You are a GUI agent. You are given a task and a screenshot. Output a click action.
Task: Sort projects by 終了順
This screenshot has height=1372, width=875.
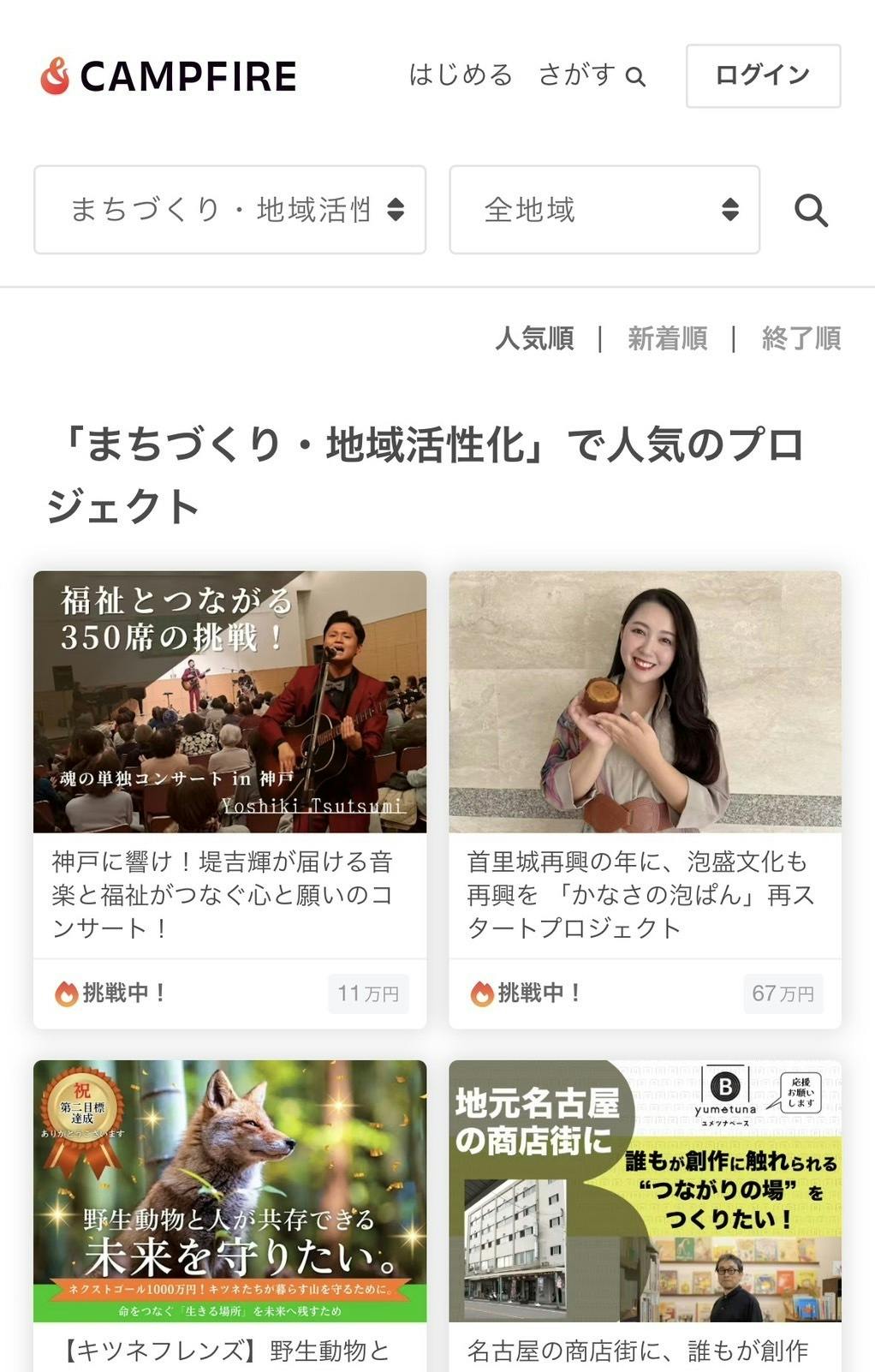click(x=801, y=338)
